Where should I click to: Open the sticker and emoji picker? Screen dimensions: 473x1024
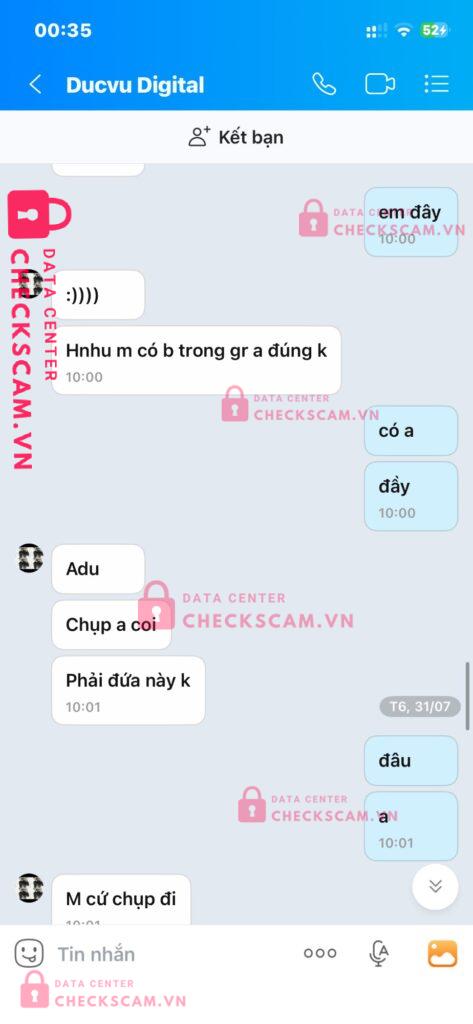pyautogui.click(x=29, y=953)
